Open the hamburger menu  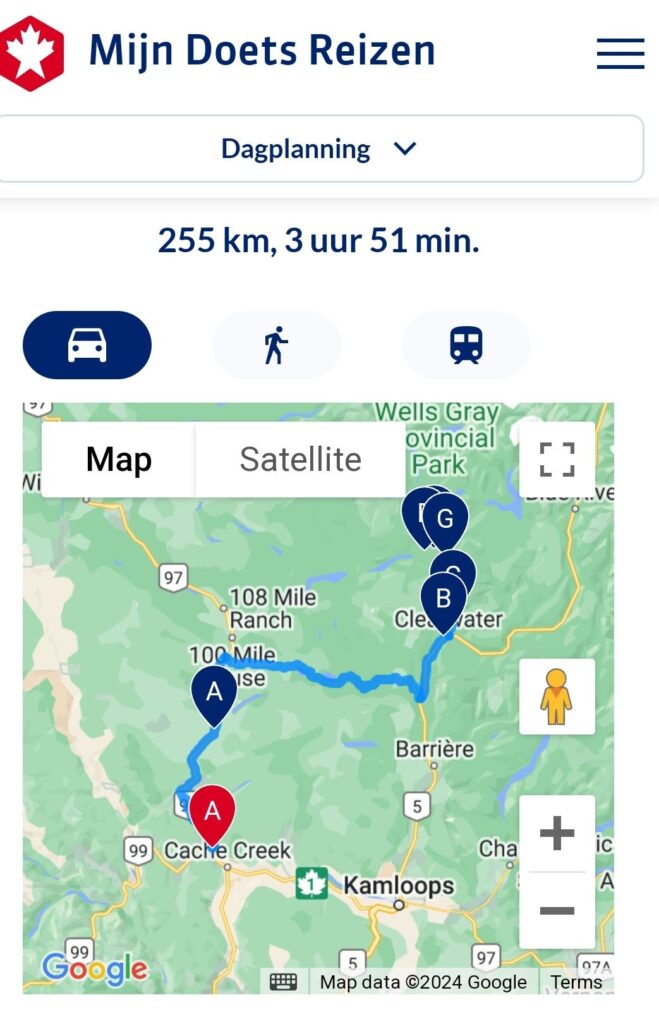[620, 53]
